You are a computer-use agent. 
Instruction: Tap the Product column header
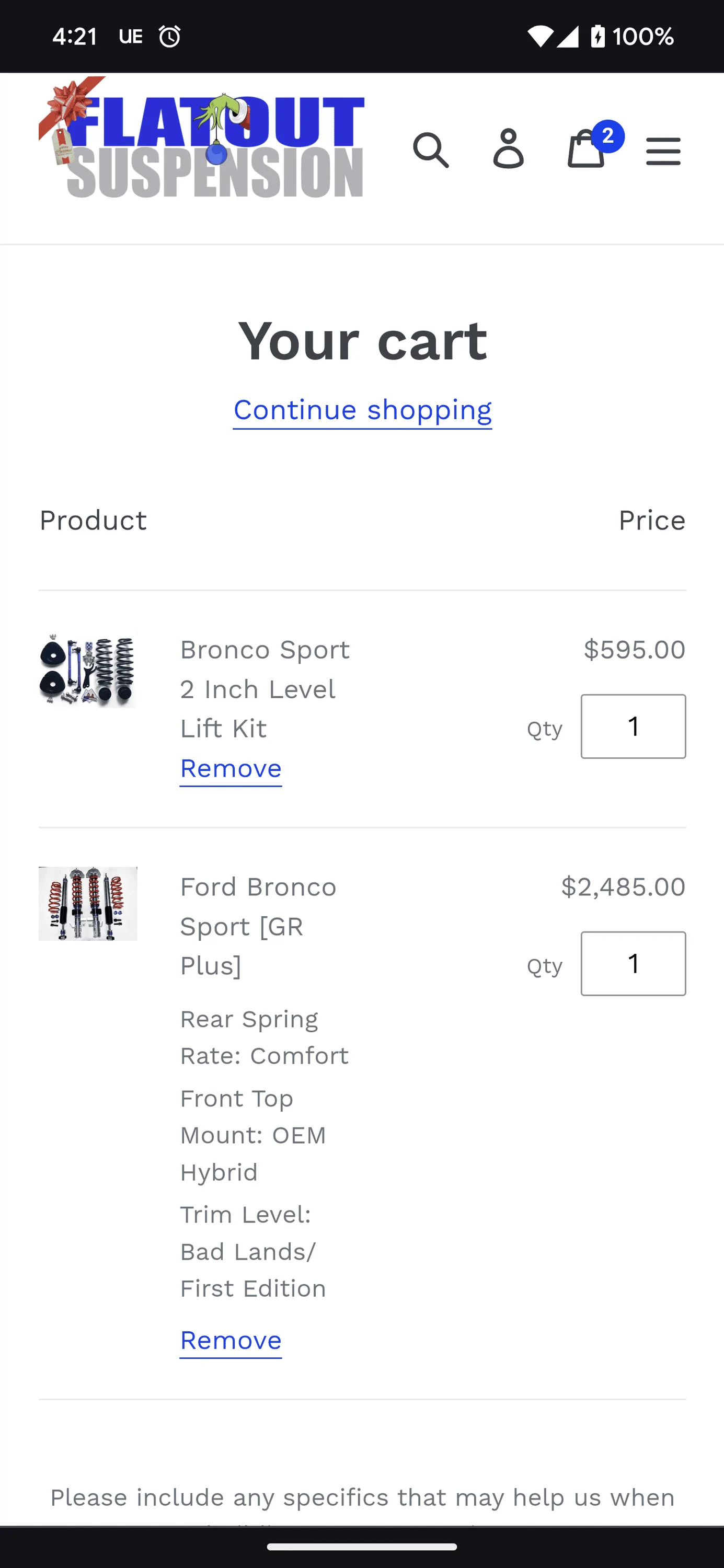click(x=92, y=520)
